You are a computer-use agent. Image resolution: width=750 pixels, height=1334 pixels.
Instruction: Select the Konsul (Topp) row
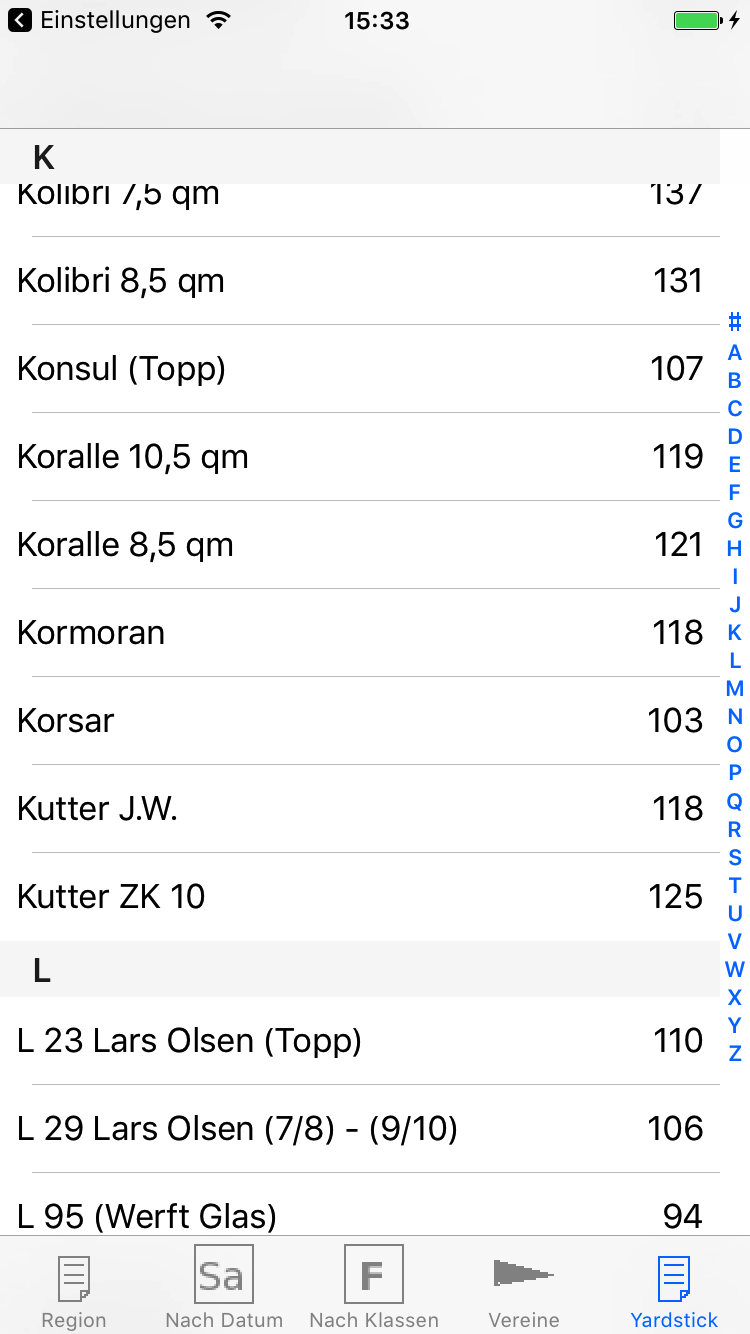(x=360, y=369)
